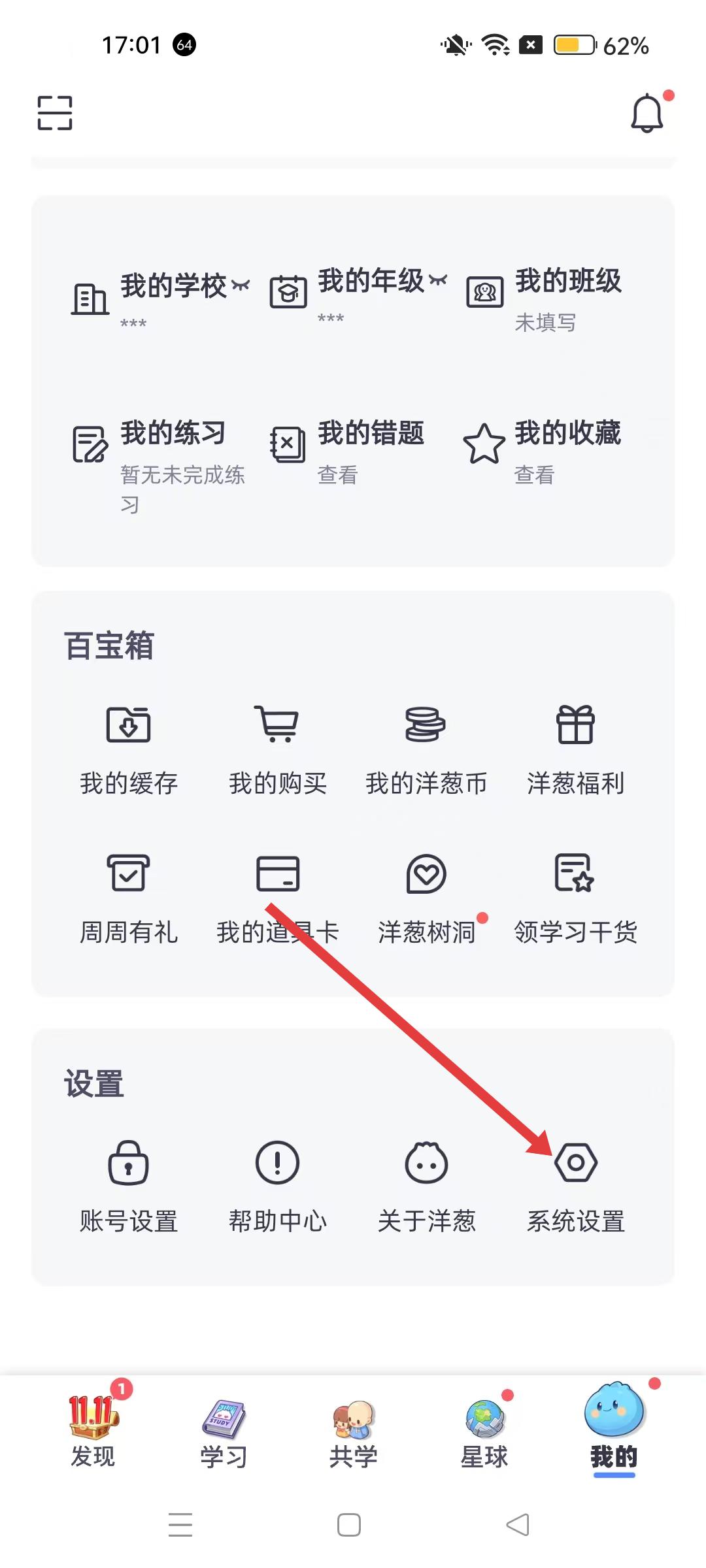Open 领学习干货 study materials

click(x=575, y=898)
